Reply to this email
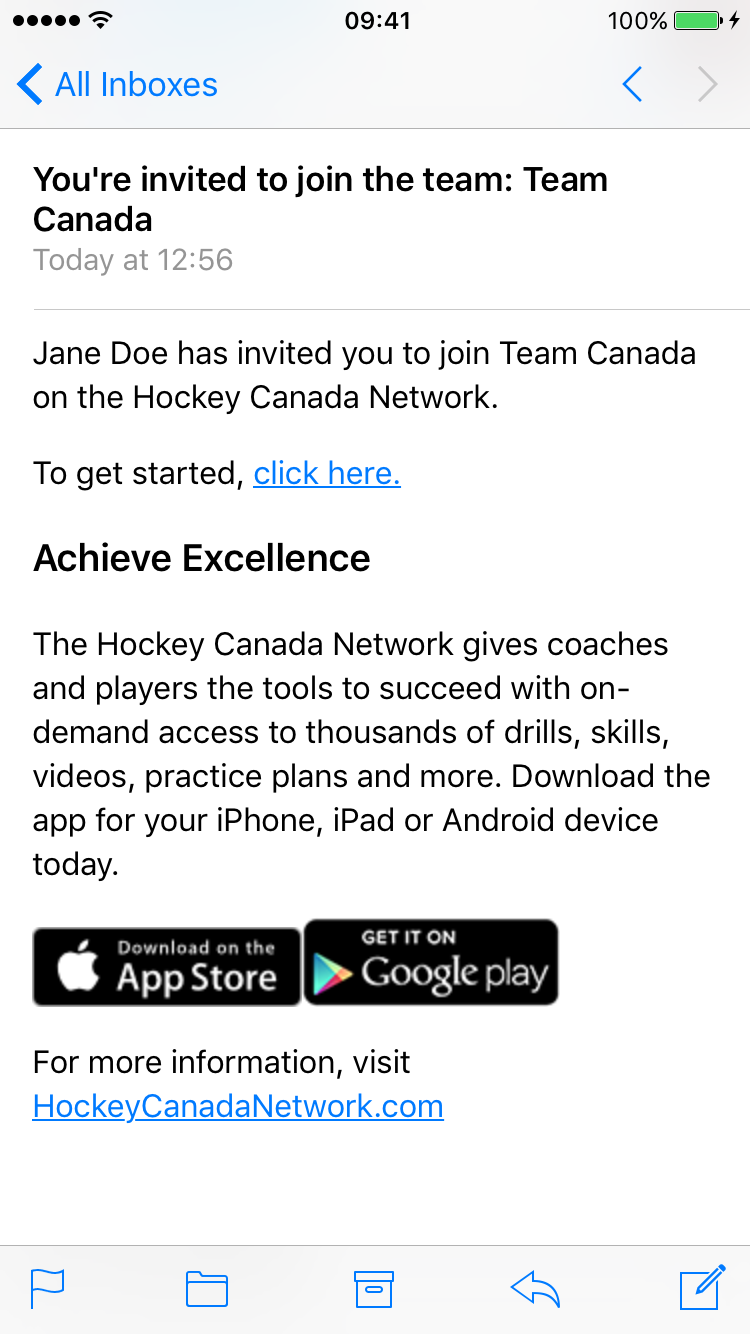Screen dimensions: 750x1334 tap(535, 1288)
